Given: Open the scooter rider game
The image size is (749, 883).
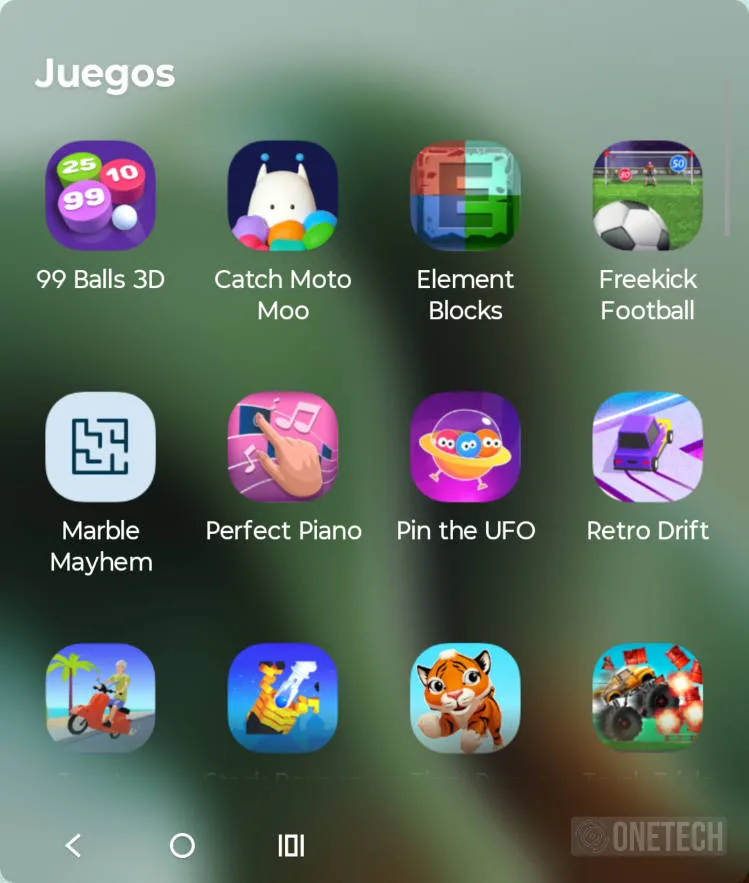Looking at the screenshot, I should [100, 698].
